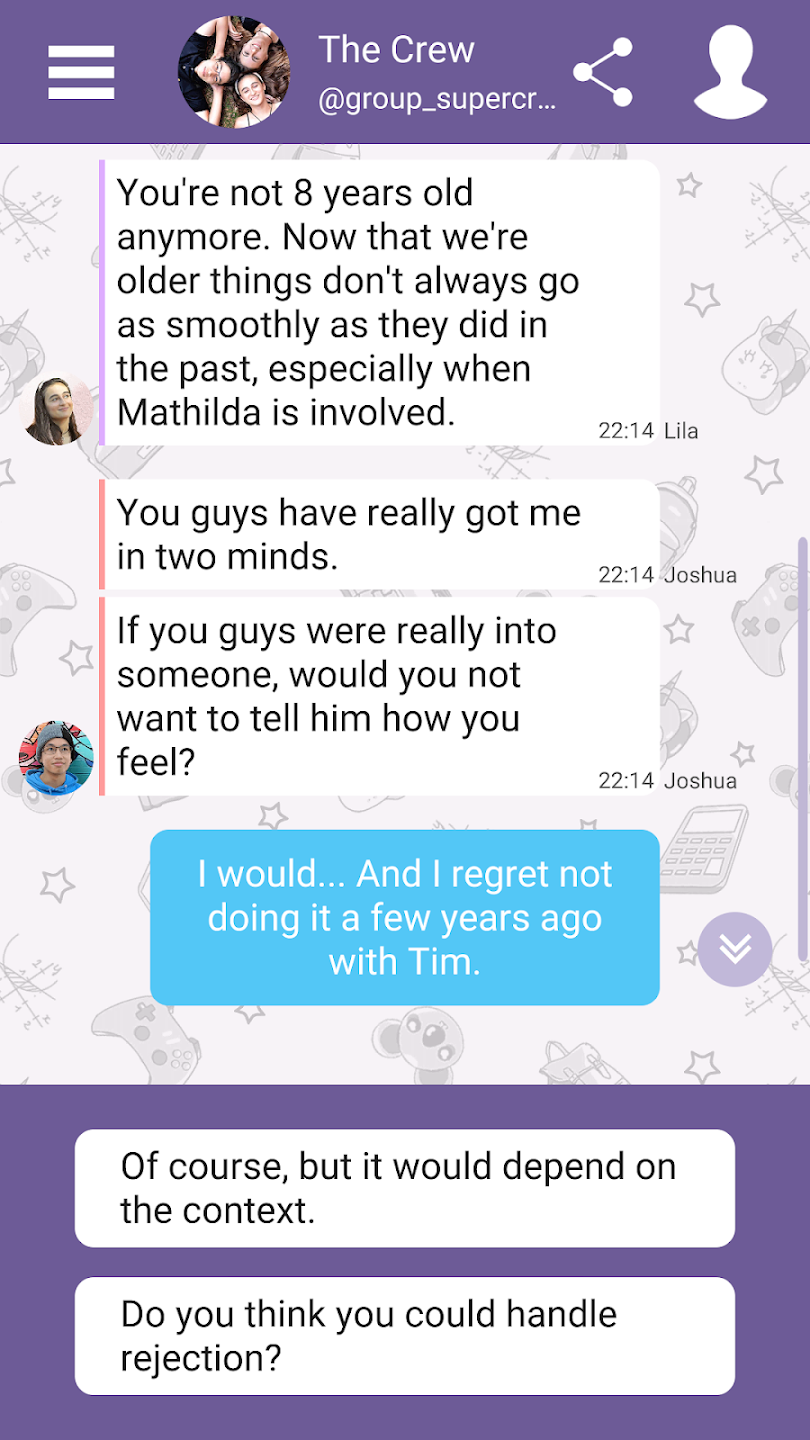810x1440 pixels.
Task: View Lila's avatar
Action: click(x=56, y=410)
